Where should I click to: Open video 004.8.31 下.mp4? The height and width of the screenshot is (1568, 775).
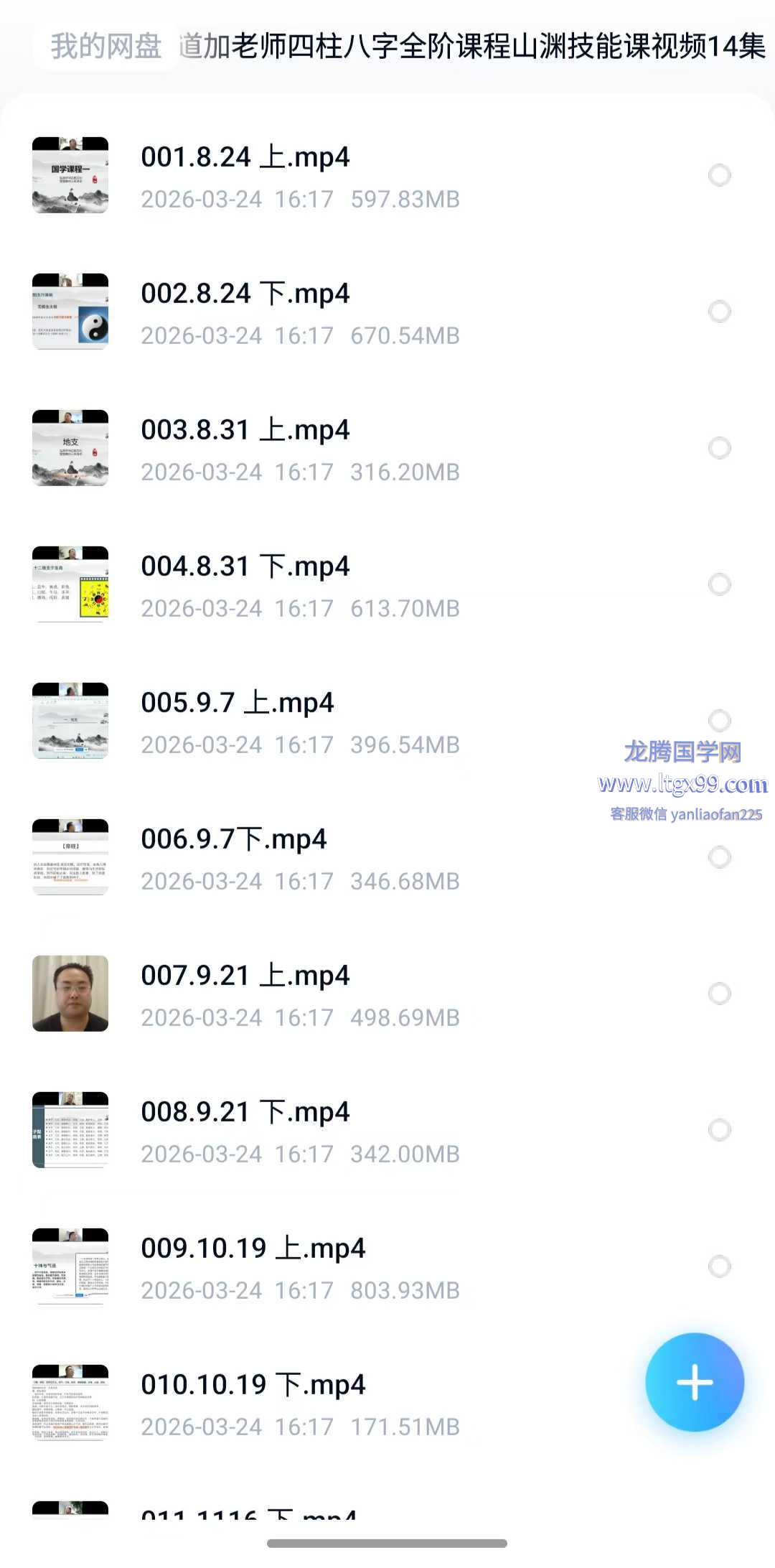[x=245, y=566]
